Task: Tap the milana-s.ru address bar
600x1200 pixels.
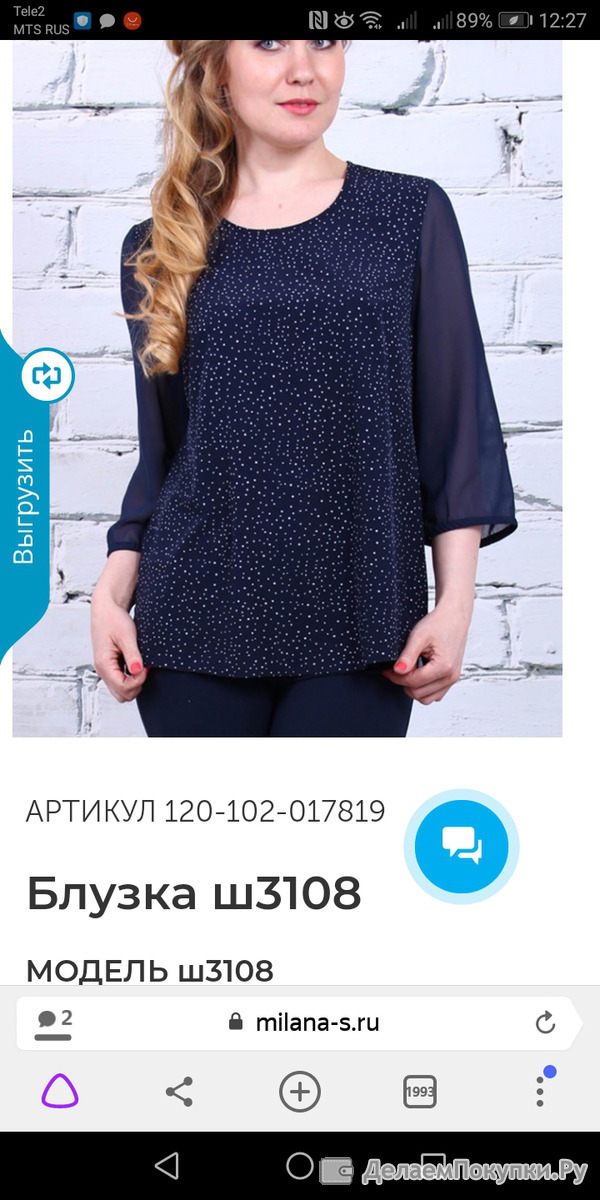Action: coord(300,1022)
